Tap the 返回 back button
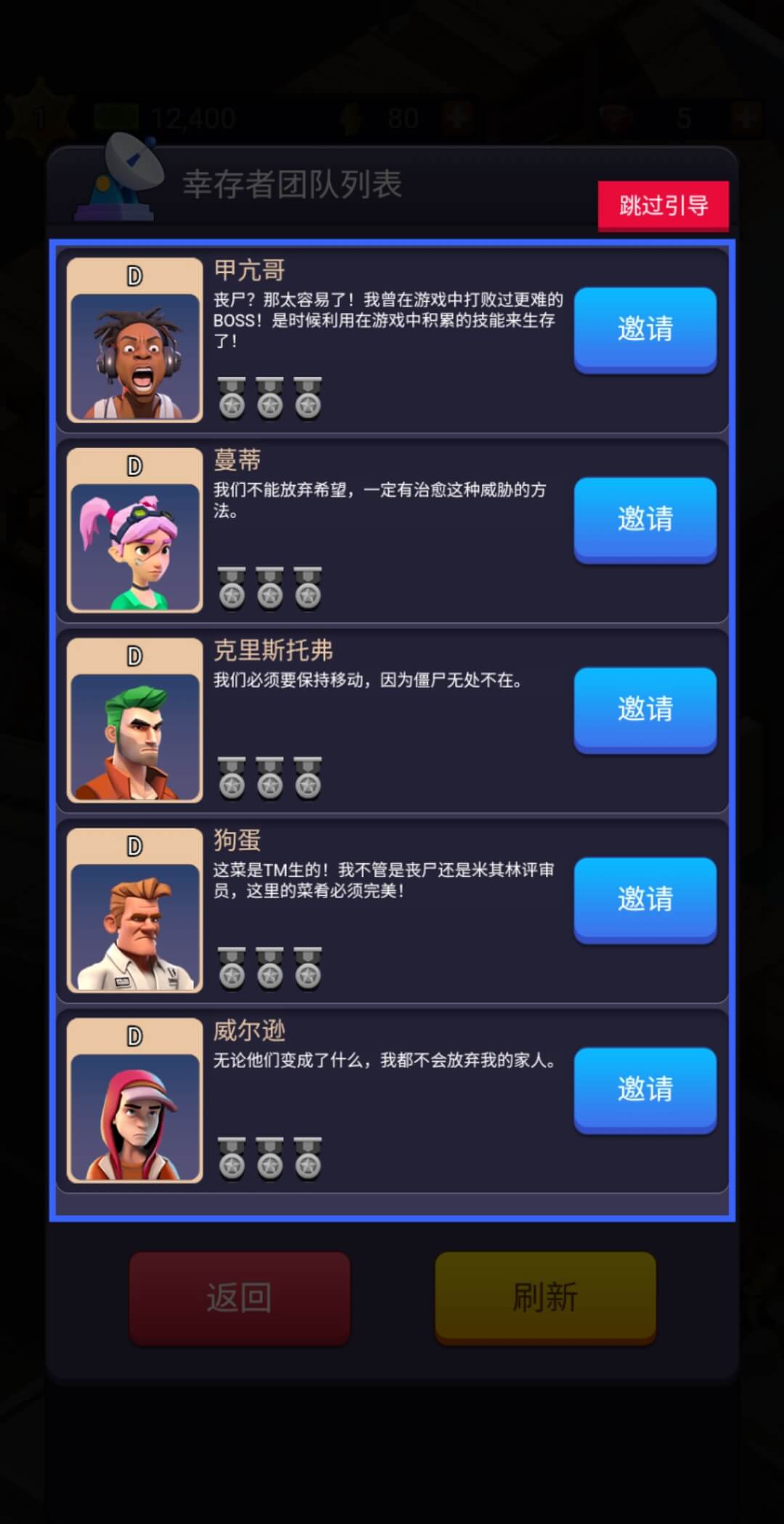Viewport: 784px width, 1524px height. [x=240, y=1297]
